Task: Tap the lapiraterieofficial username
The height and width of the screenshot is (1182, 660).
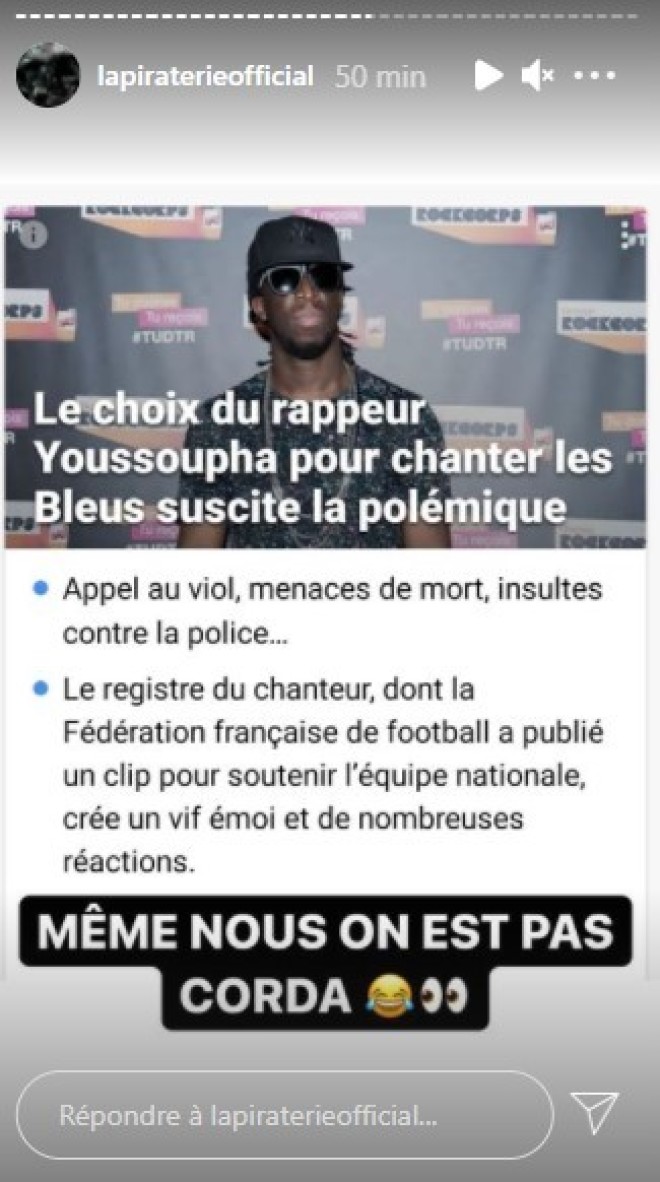Action: [206, 76]
